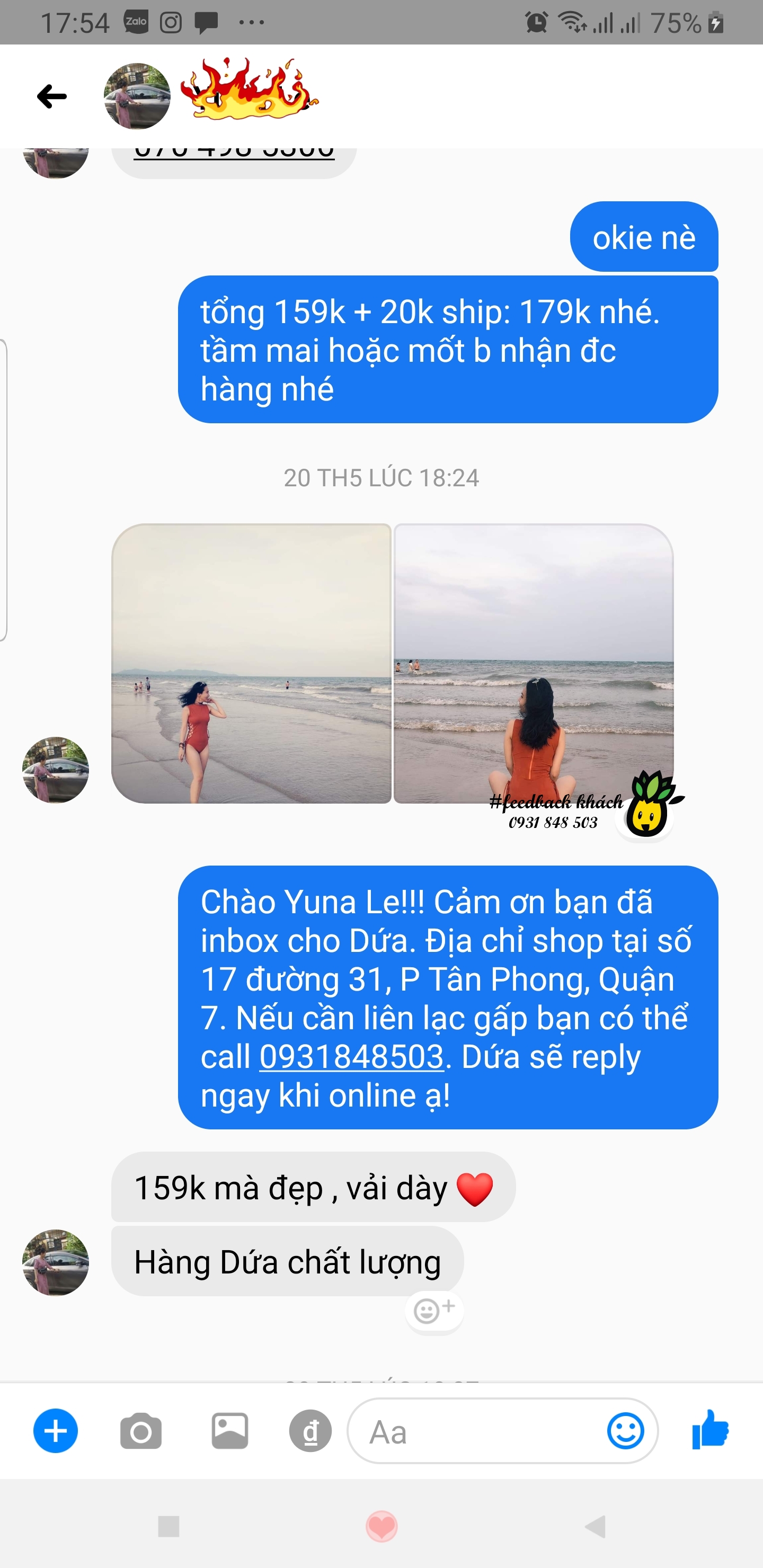Call the linked number 0931848503
763x1568 pixels.
point(352,1057)
